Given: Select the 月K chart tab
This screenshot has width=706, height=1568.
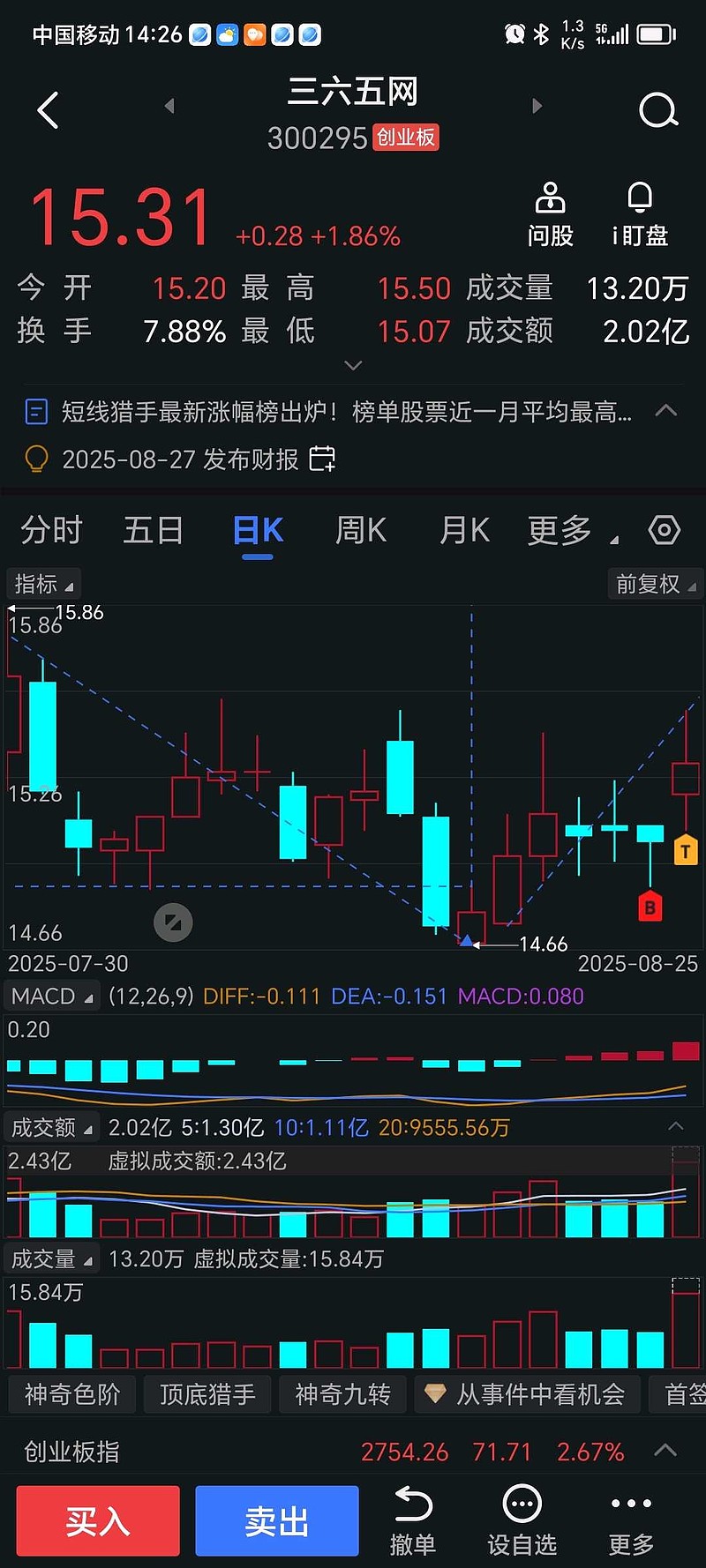Looking at the screenshot, I should [464, 530].
